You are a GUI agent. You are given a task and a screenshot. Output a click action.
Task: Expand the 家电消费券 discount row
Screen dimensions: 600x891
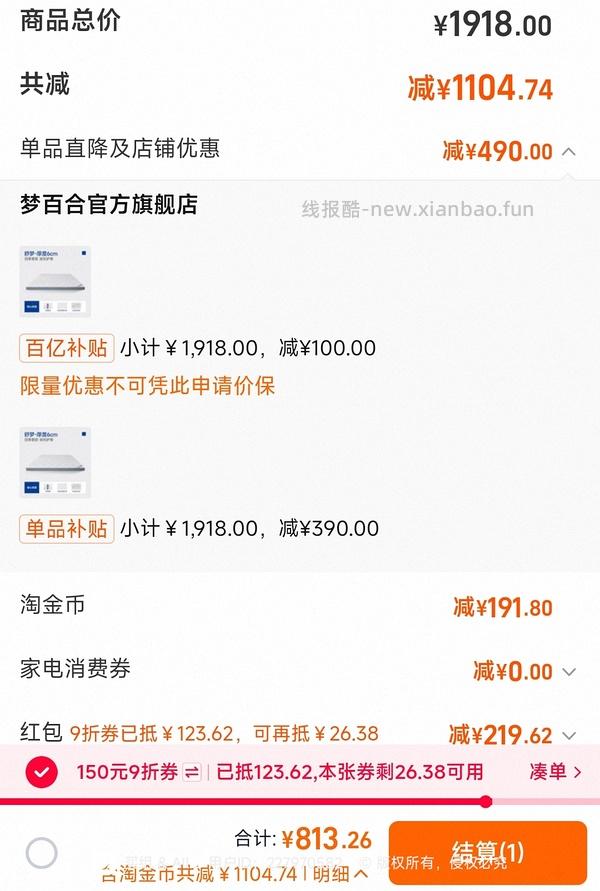click(569, 672)
